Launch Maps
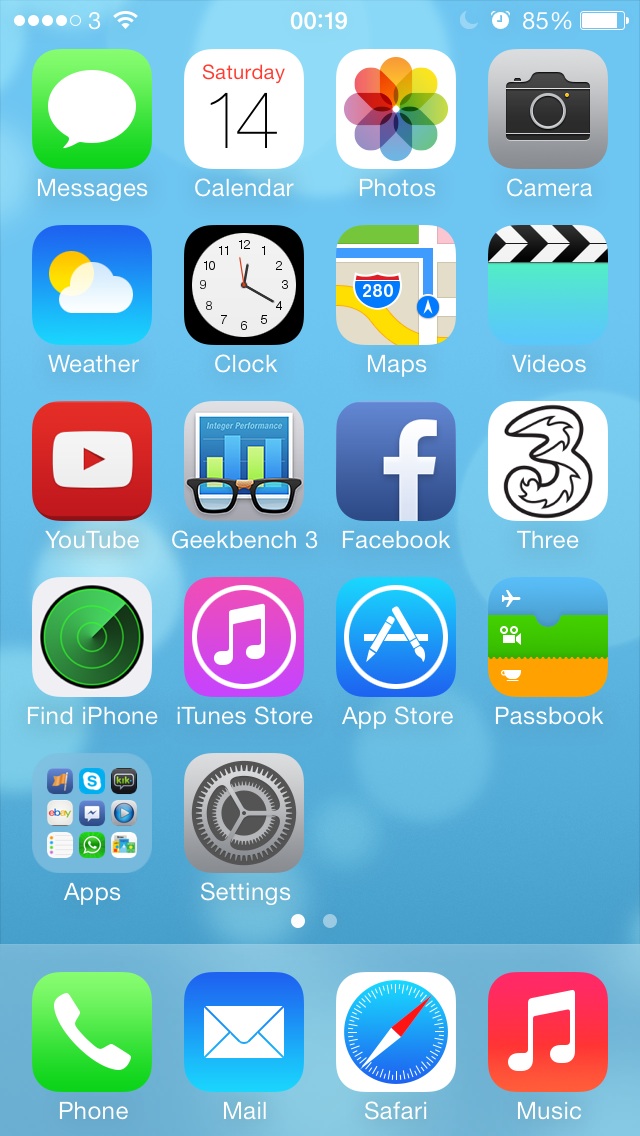Screen dimensions: 640x1136 (396, 285)
